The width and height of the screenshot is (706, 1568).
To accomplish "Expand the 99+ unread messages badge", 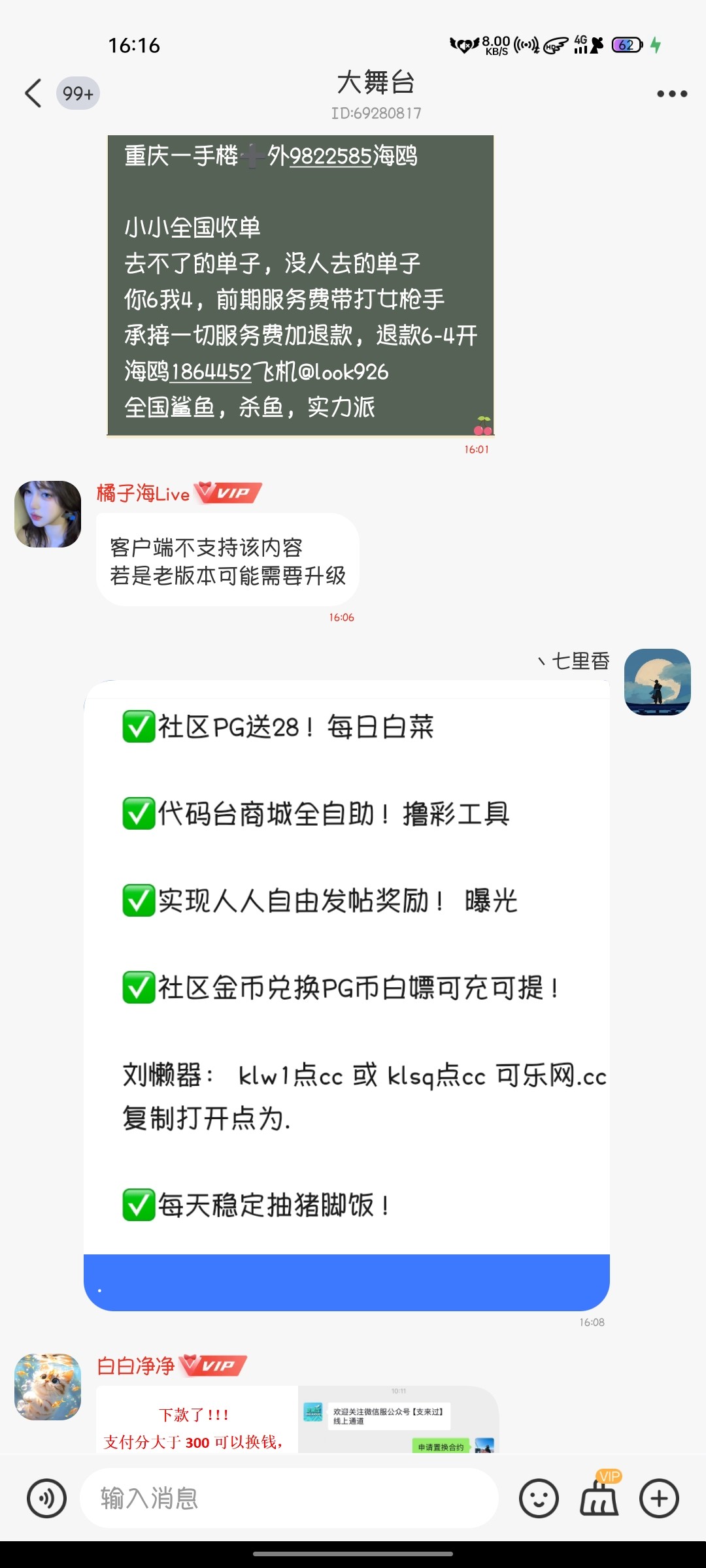I will pos(77,93).
